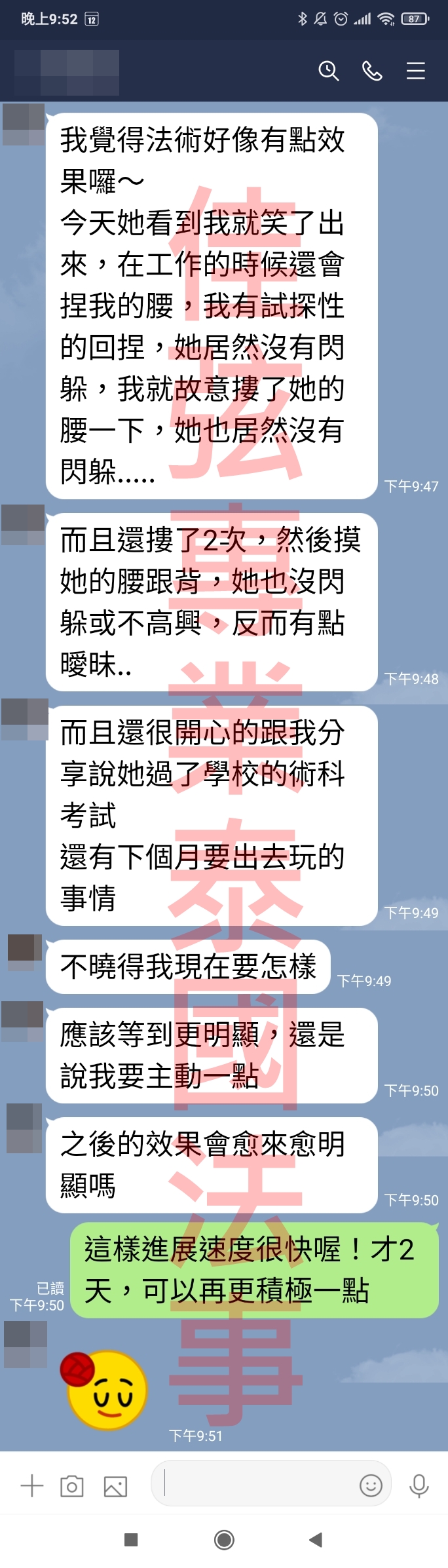Go back with system back button
The width and height of the screenshot is (448, 1568).
[x=316, y=1540]
